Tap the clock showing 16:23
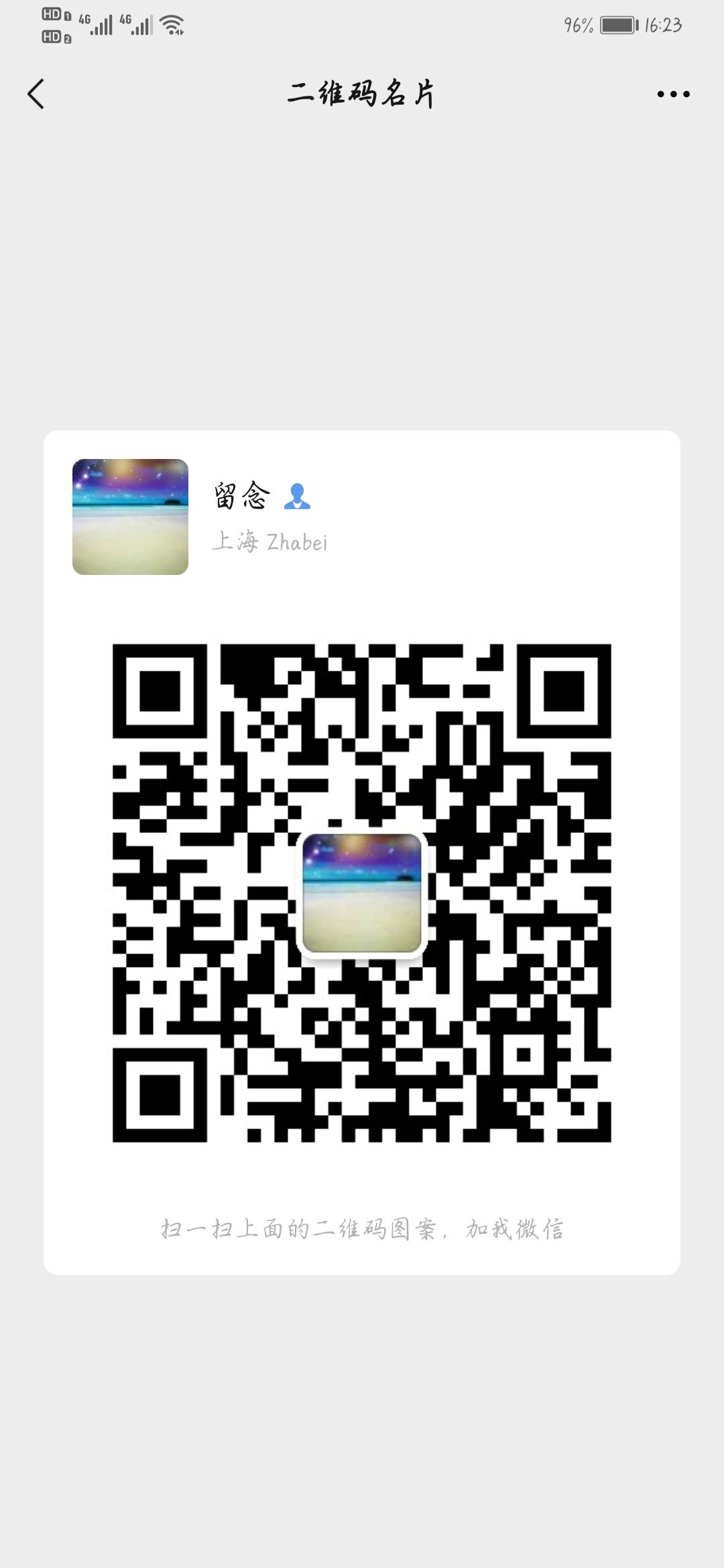724x1568 pixels. tap(664, 25)
